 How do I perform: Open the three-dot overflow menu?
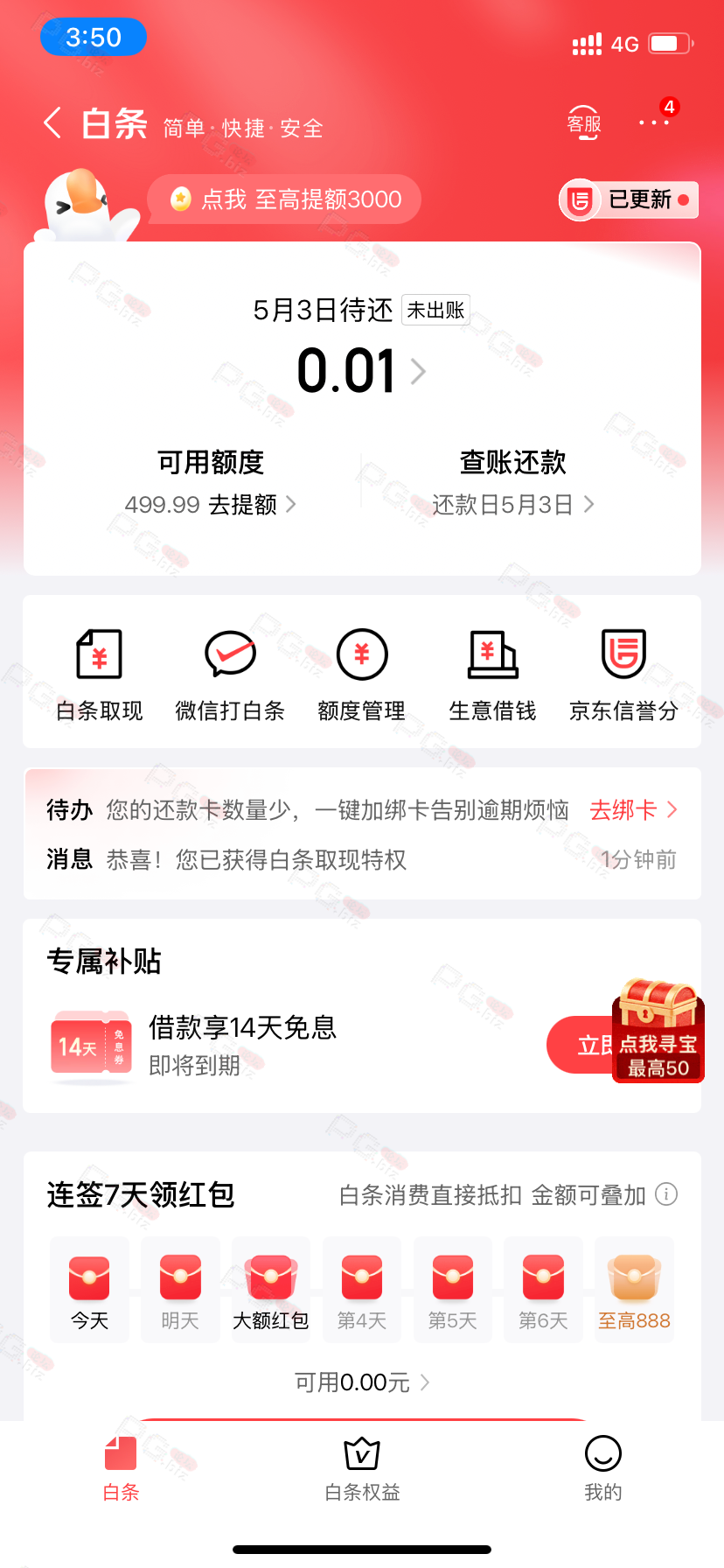[x=653, y=122]
